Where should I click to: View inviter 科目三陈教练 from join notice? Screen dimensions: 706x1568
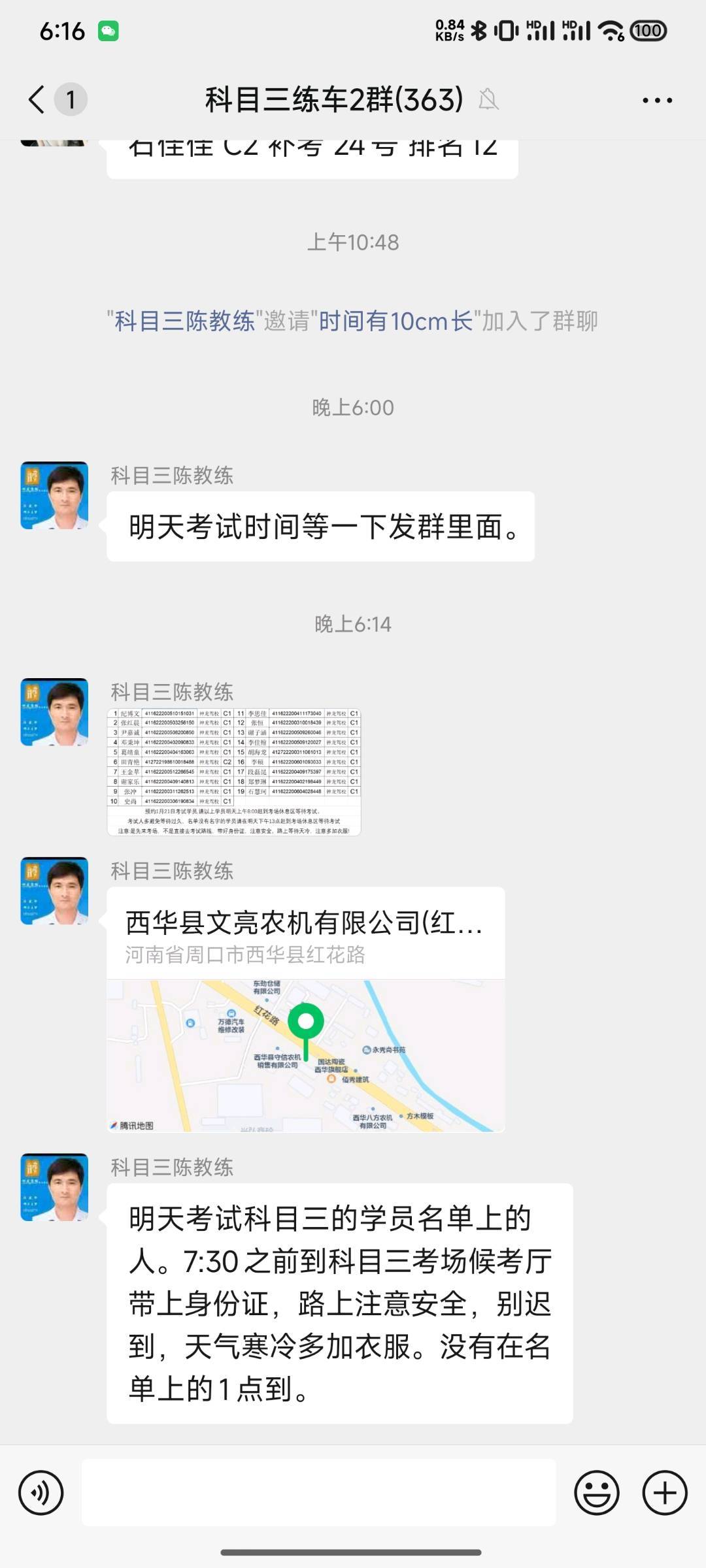[185, 321]
